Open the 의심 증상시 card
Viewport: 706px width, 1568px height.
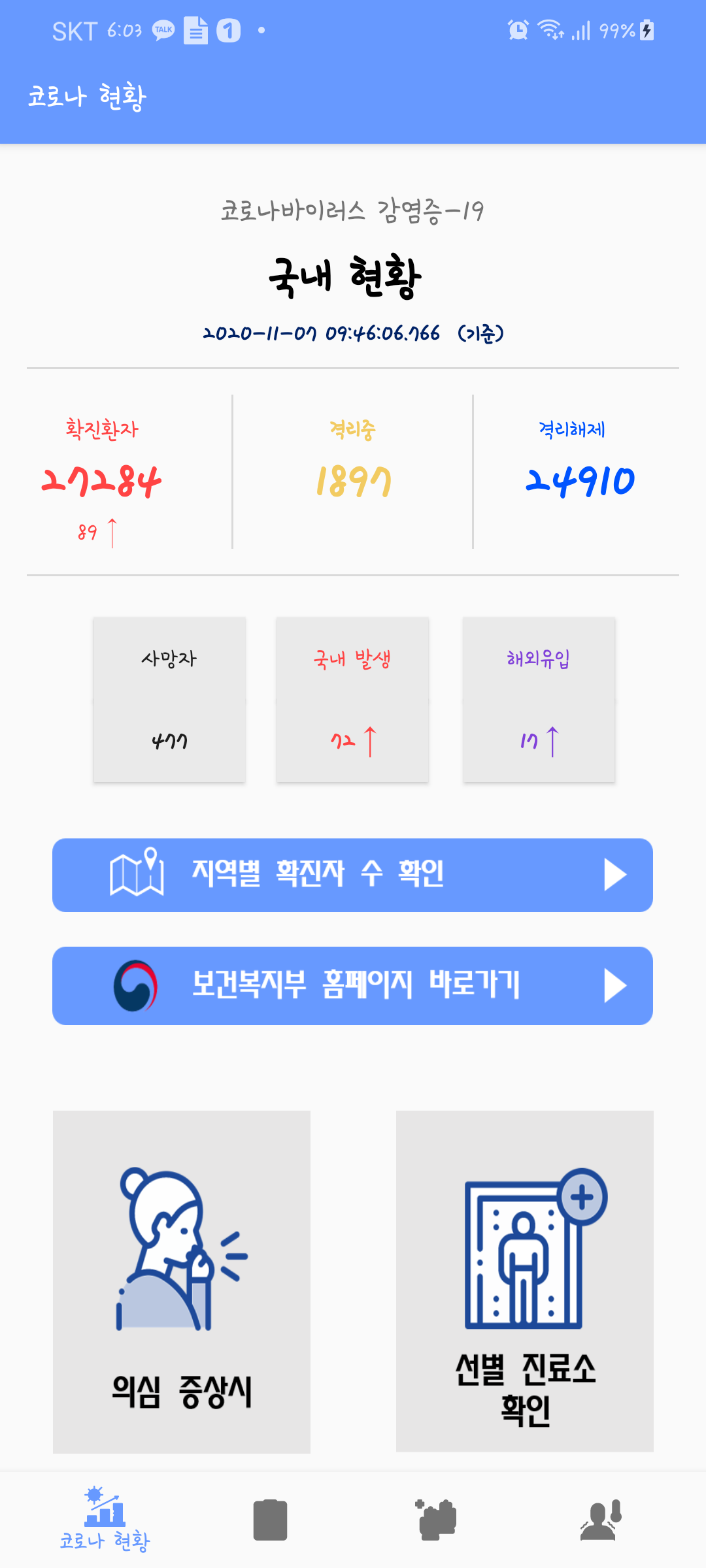(x=182, y=1281)
